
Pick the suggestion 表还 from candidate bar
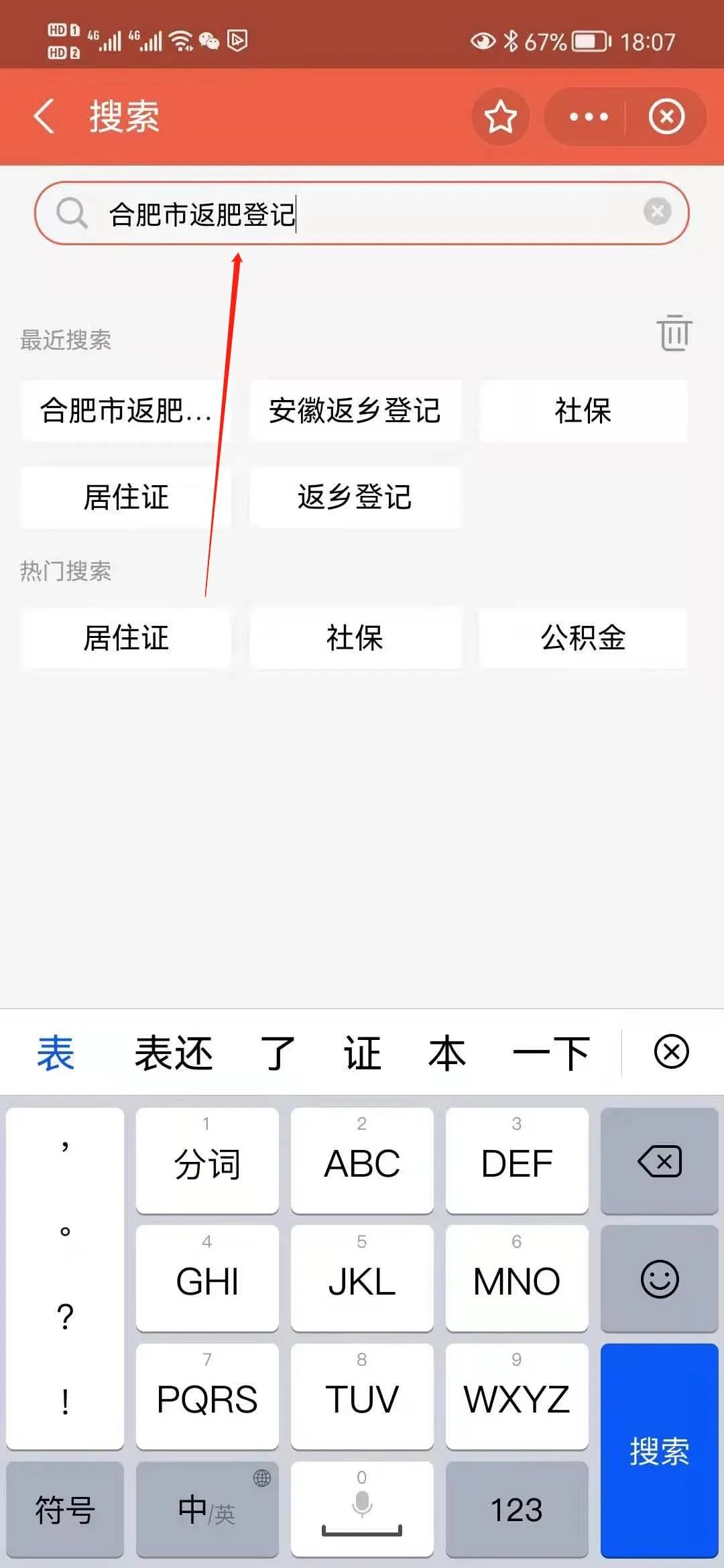pos(174,1053)
